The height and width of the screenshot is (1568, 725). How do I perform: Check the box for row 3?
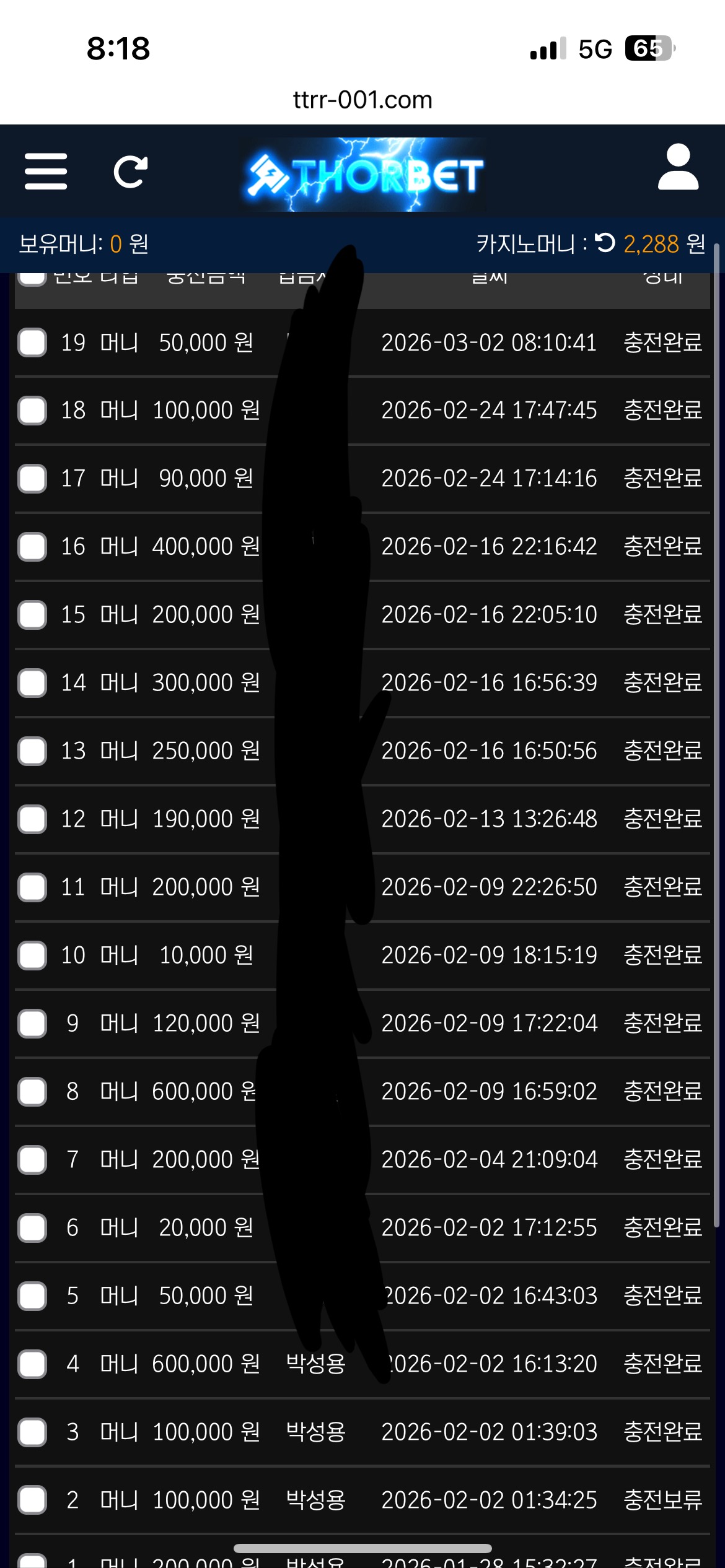[x=32, y=1432]
